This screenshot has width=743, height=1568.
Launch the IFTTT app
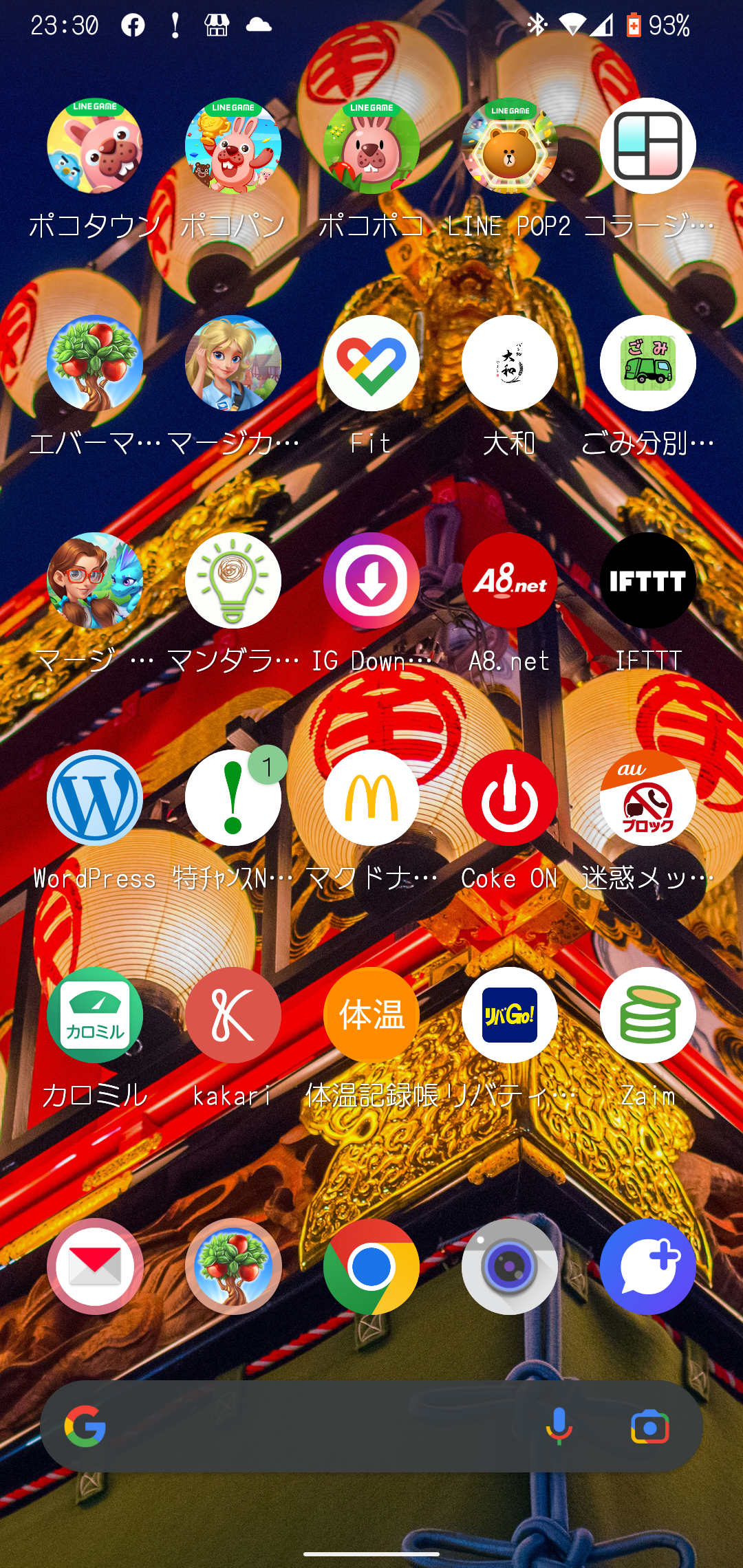[x=648, y=580]
